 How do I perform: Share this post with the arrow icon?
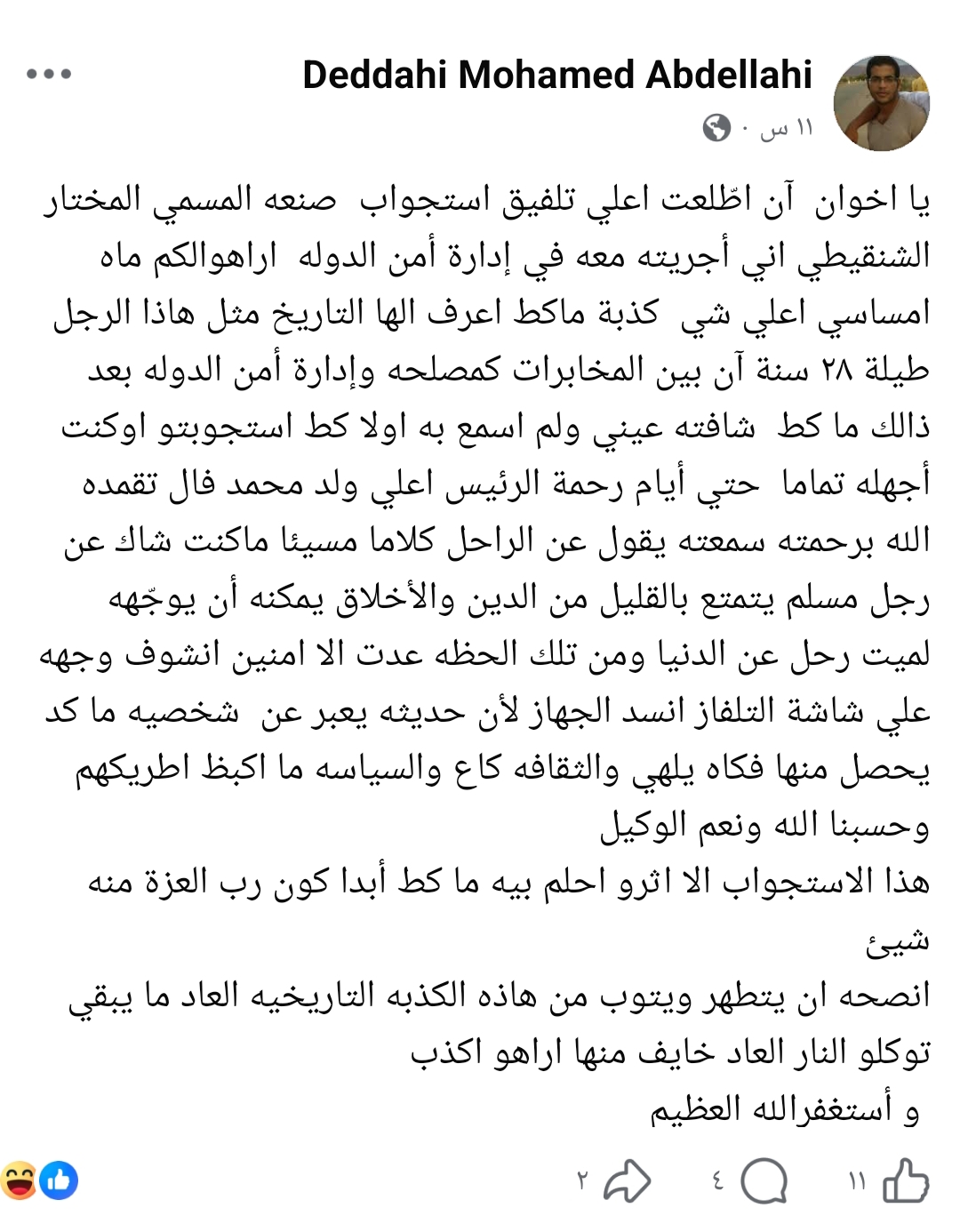coord(627,1181)
